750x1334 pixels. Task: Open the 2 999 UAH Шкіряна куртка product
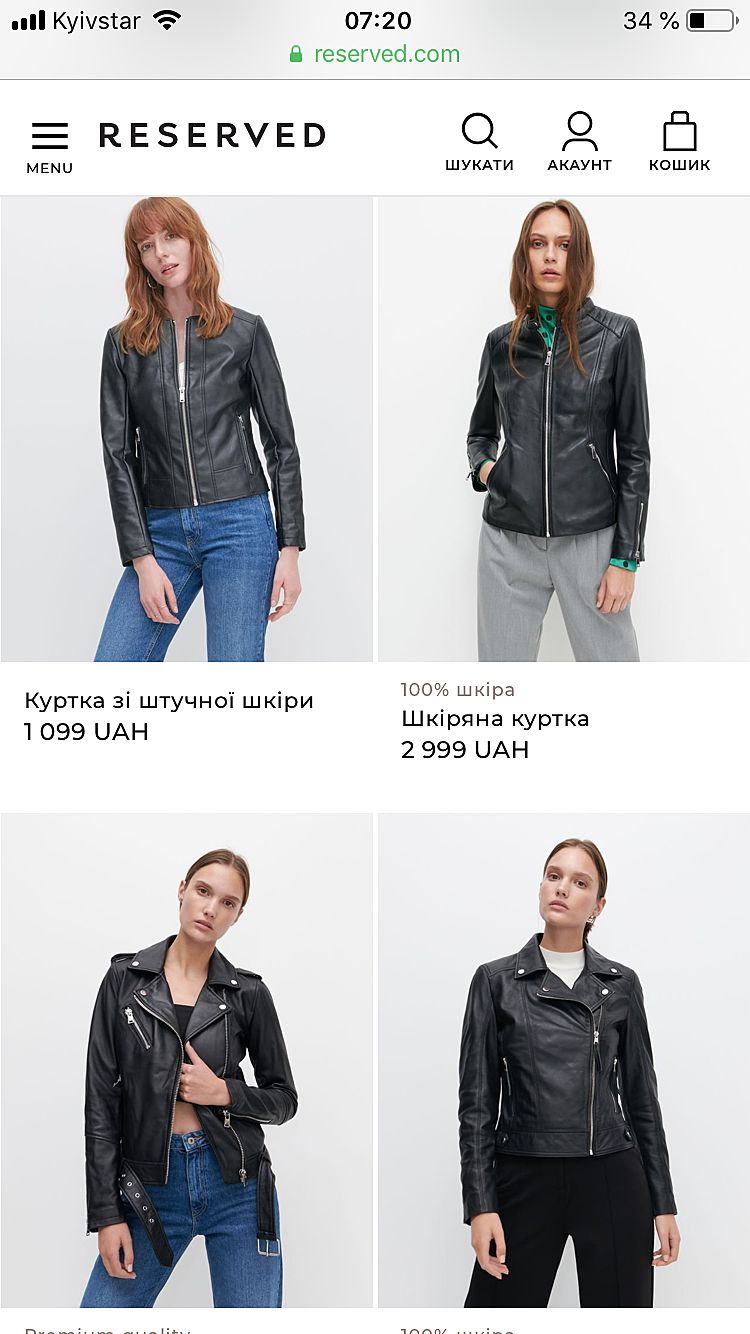pyautogui.click(x=563, y=430)
